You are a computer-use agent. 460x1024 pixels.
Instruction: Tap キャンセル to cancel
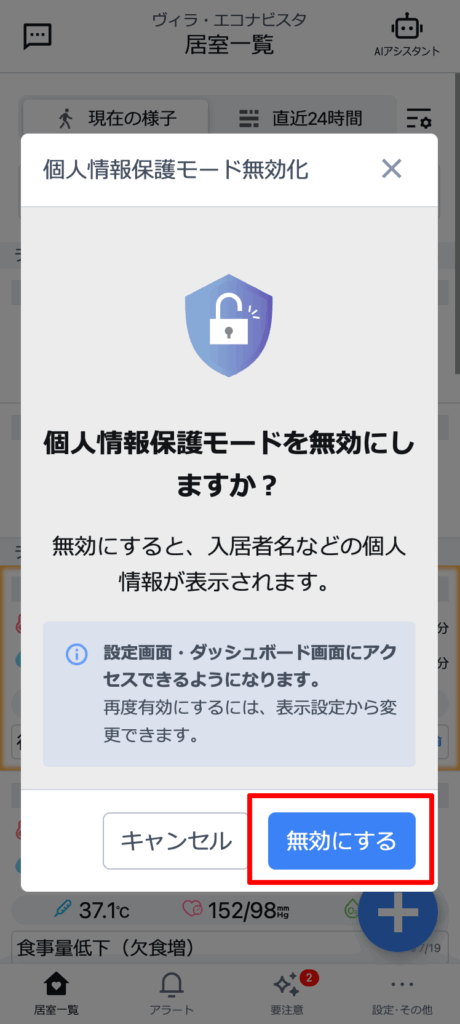click(176, 840)
